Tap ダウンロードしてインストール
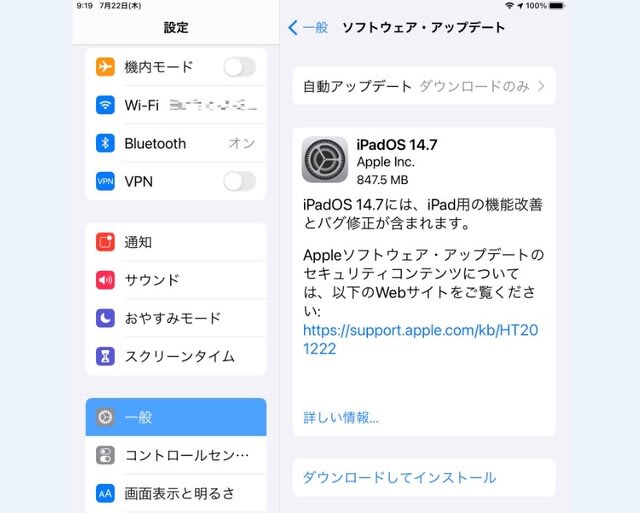This screenshot has width=640, height=513. pyautogui.click(x=399, y=478)
